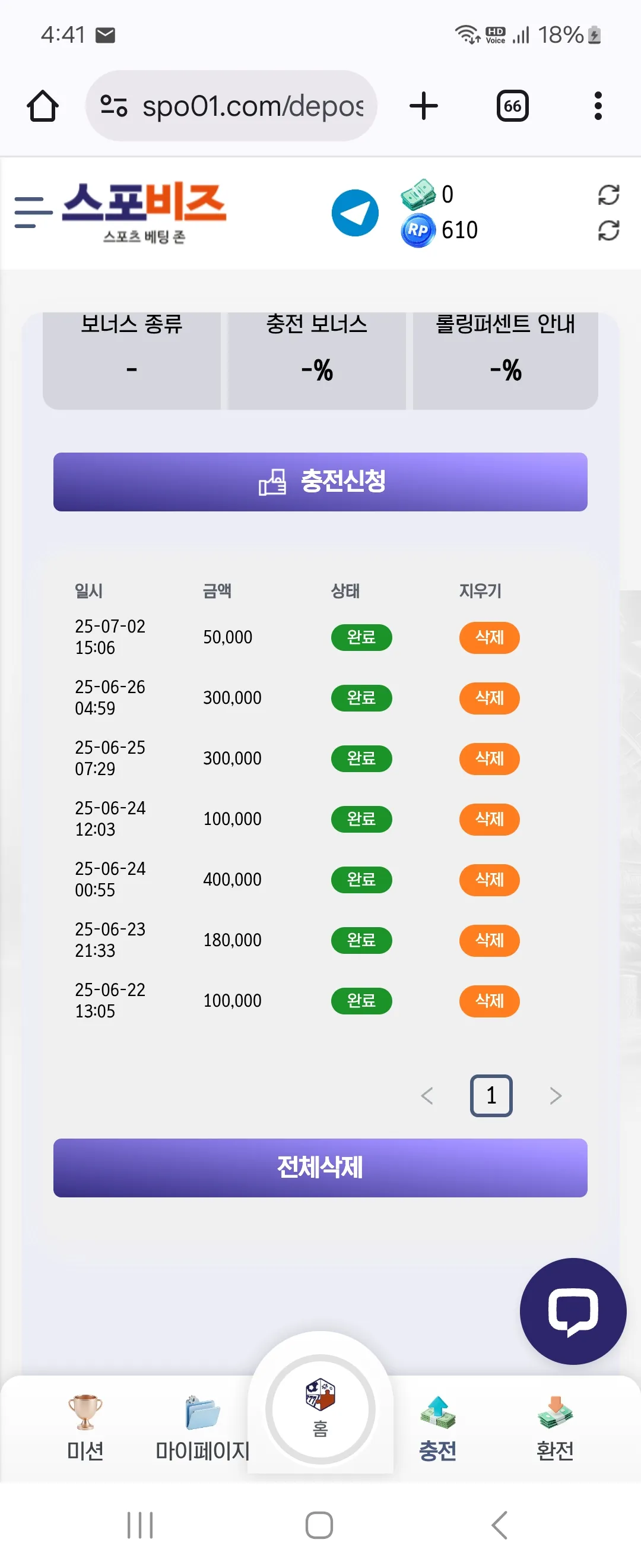641x1568 pixels.
Task: Delete the 25-07-02 50,000 record
Action: pos(489,637)
